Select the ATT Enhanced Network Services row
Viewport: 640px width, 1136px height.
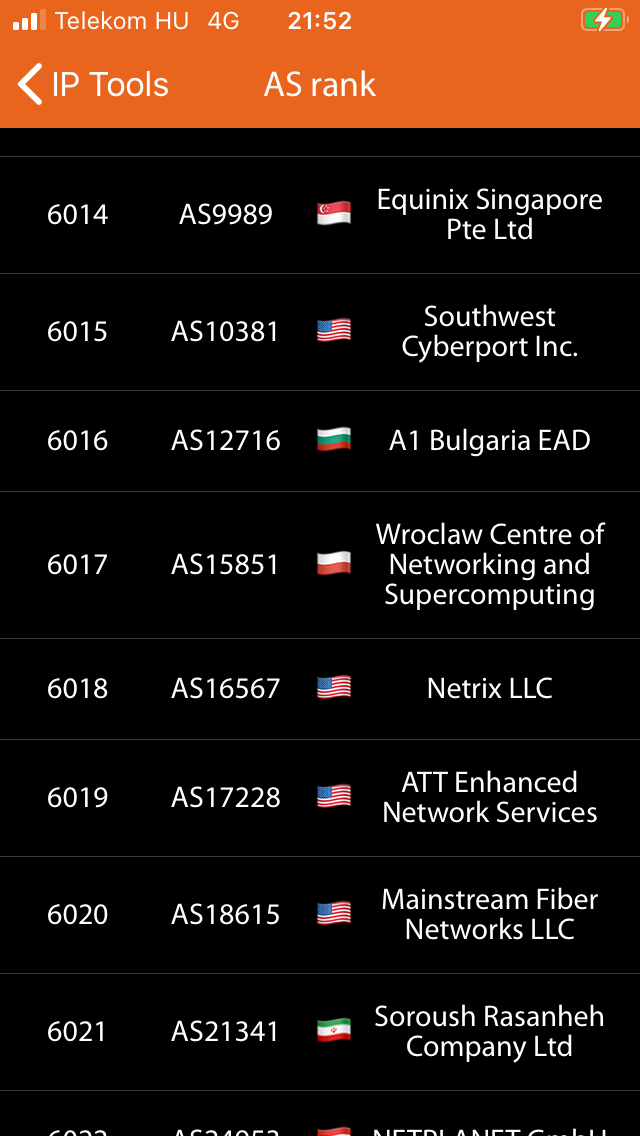(320, 798)
